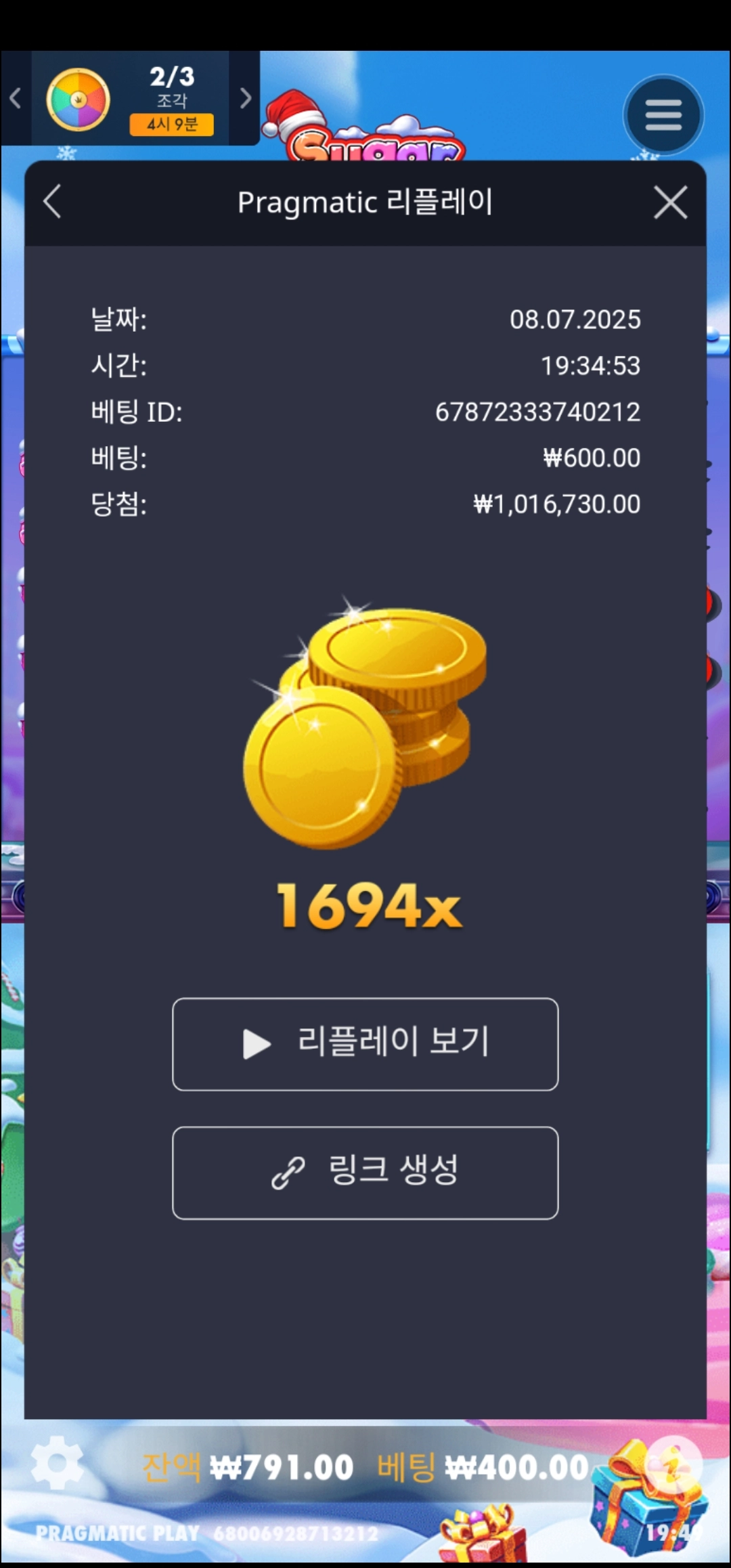This screenshot has width=731, height=1568.
Task: Advance the promotion banner with right chevron
Action: (x=246, y=99)
